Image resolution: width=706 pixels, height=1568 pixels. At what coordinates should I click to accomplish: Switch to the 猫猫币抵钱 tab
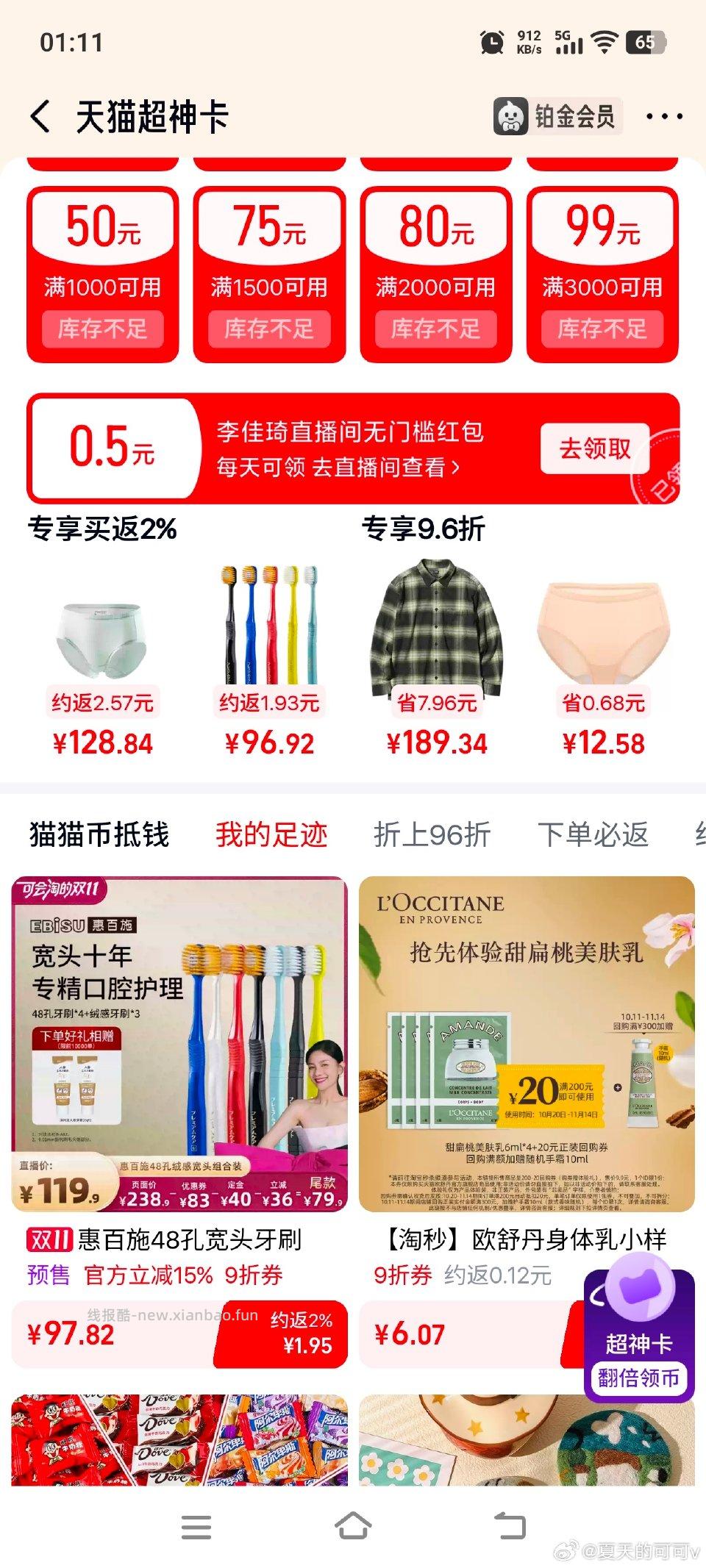tap(99, 834)
